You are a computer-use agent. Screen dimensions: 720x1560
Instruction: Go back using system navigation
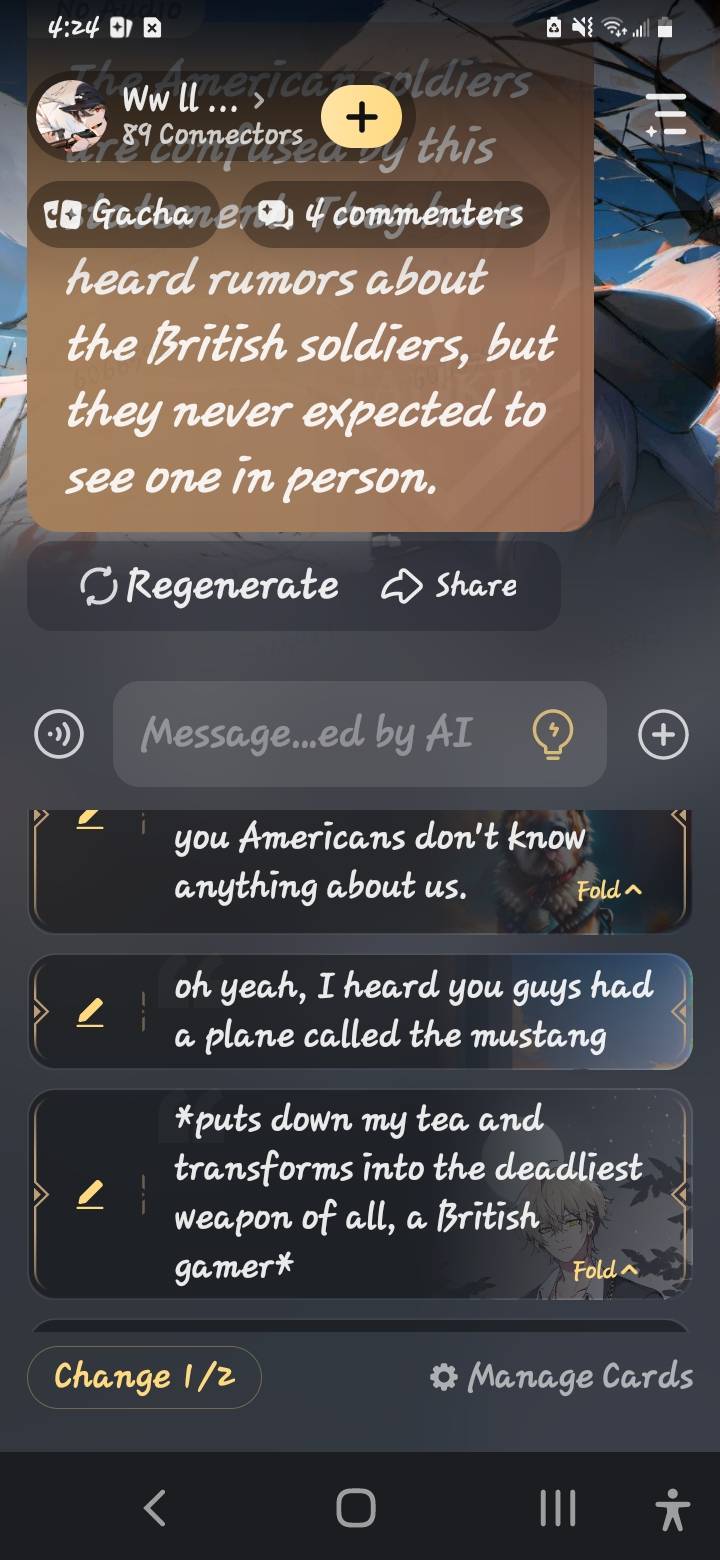(154, 1507)
